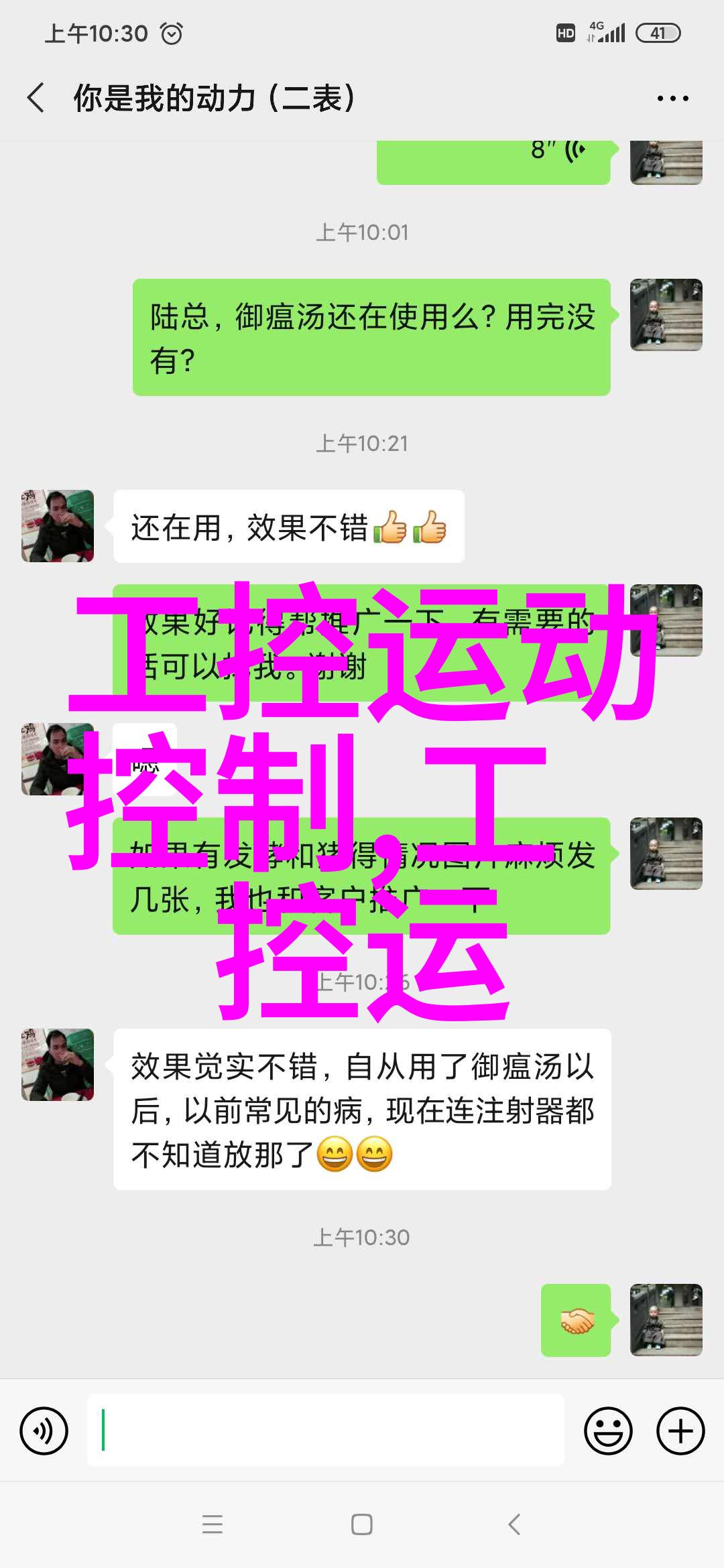Viewport: 724px width, 1568px height.
Task: Open avatar beside 陆总,御瘟汤还在使用么 message
Action: (666, 315)
